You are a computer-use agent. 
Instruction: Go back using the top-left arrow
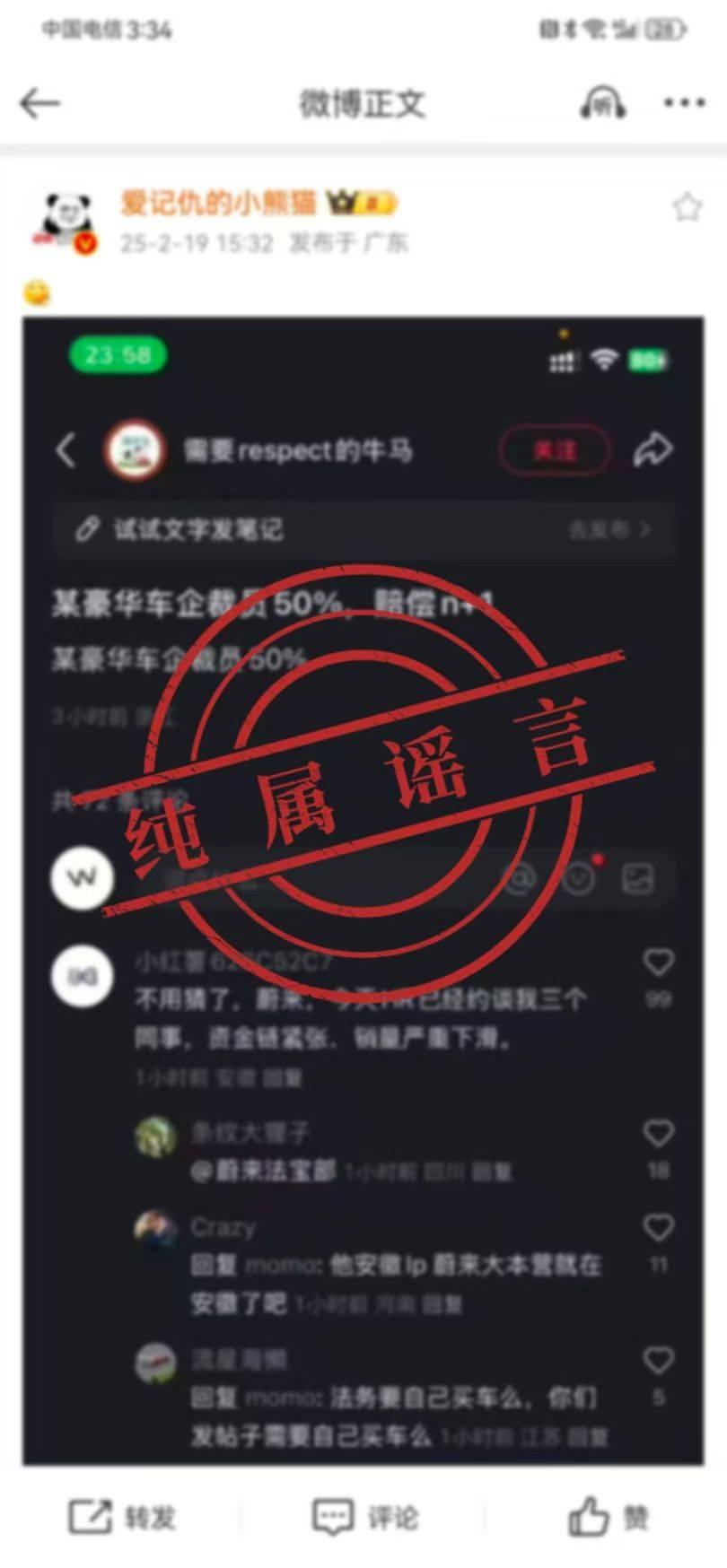[x=39, y=104]
